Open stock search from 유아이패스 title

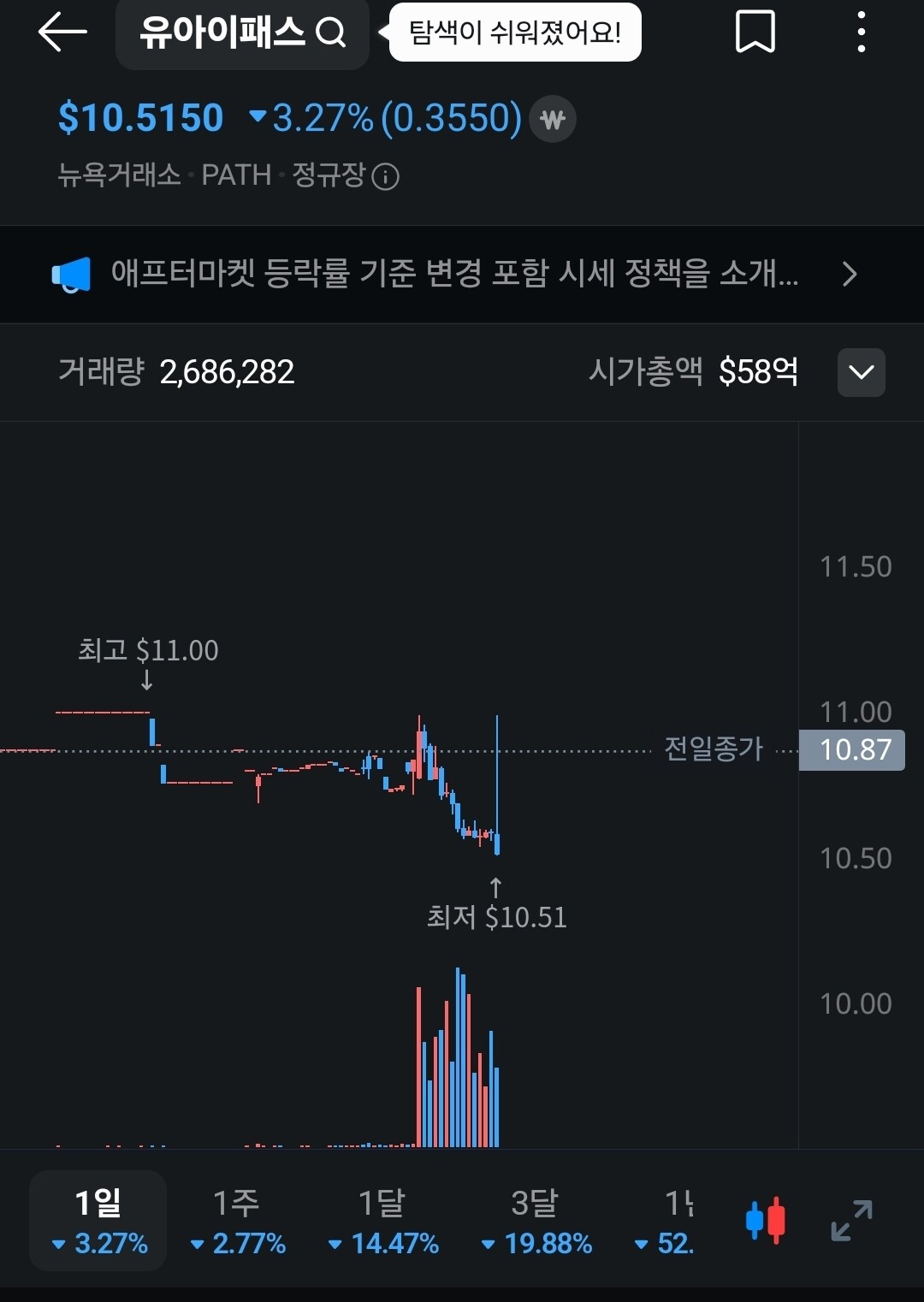click(242, 33)
